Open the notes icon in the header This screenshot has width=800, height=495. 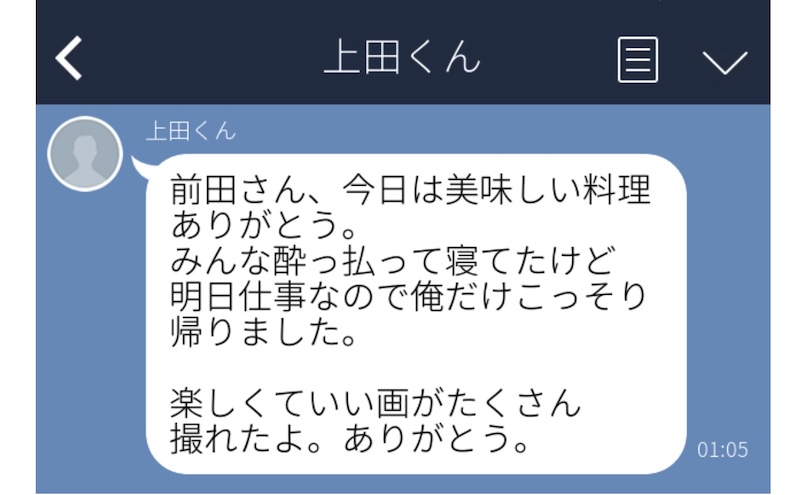click(x=637, y=60)
